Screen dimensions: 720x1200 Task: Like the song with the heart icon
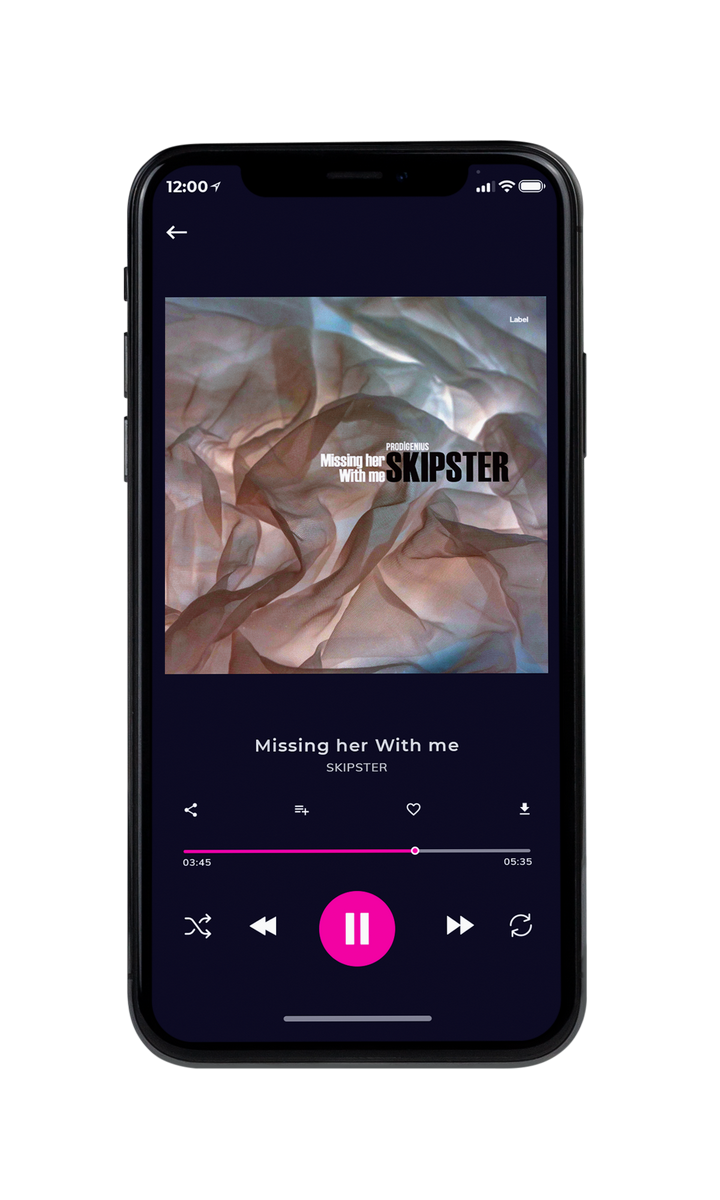(413, 810)
